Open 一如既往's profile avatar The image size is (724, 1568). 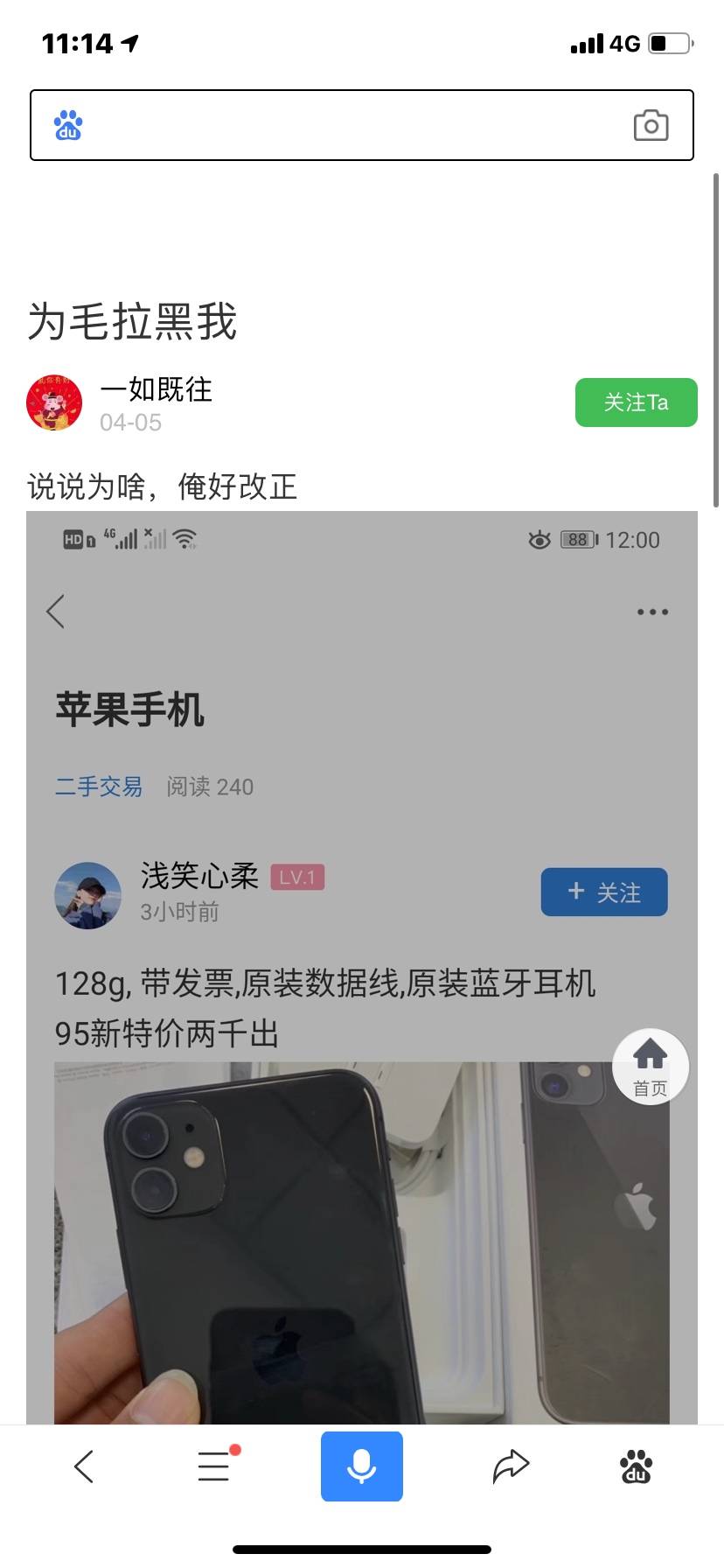click(54, 402)
